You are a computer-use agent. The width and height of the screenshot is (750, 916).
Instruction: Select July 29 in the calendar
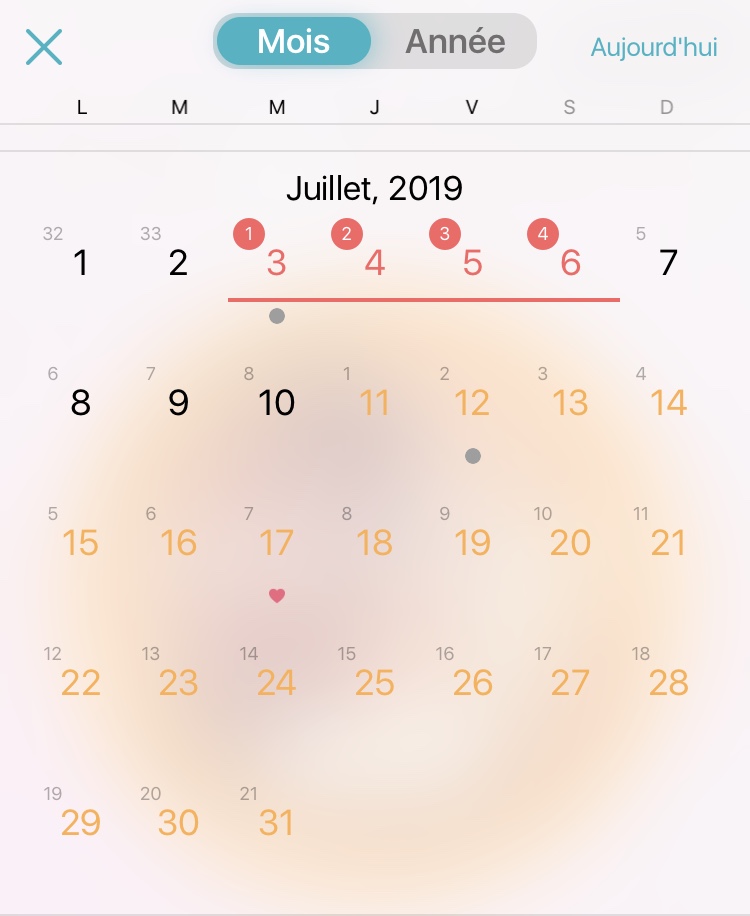point(81,823)
